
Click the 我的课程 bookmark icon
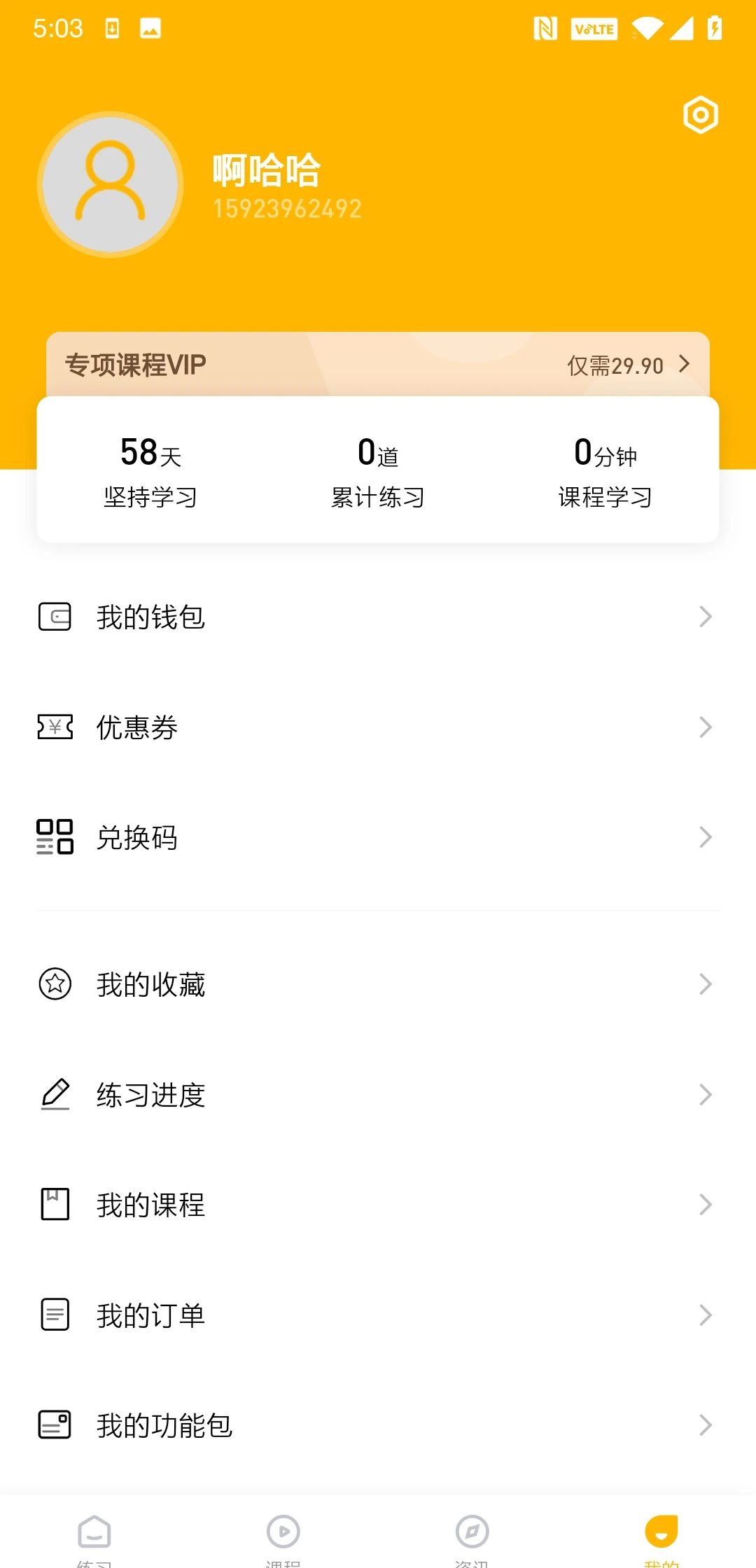pyautogui.click(x=55, y=1205)
